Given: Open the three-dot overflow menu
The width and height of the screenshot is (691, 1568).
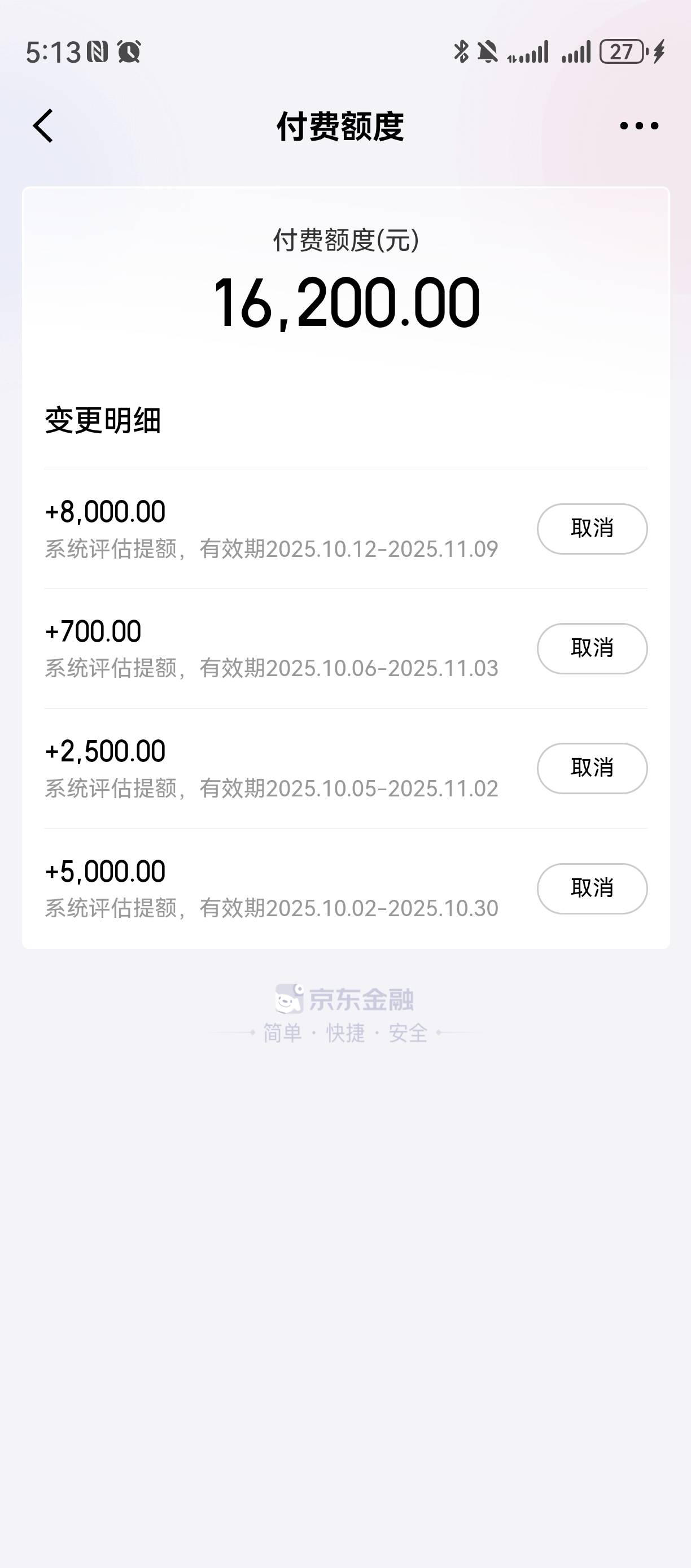Looking at the screenshot, I should [638, 126].
